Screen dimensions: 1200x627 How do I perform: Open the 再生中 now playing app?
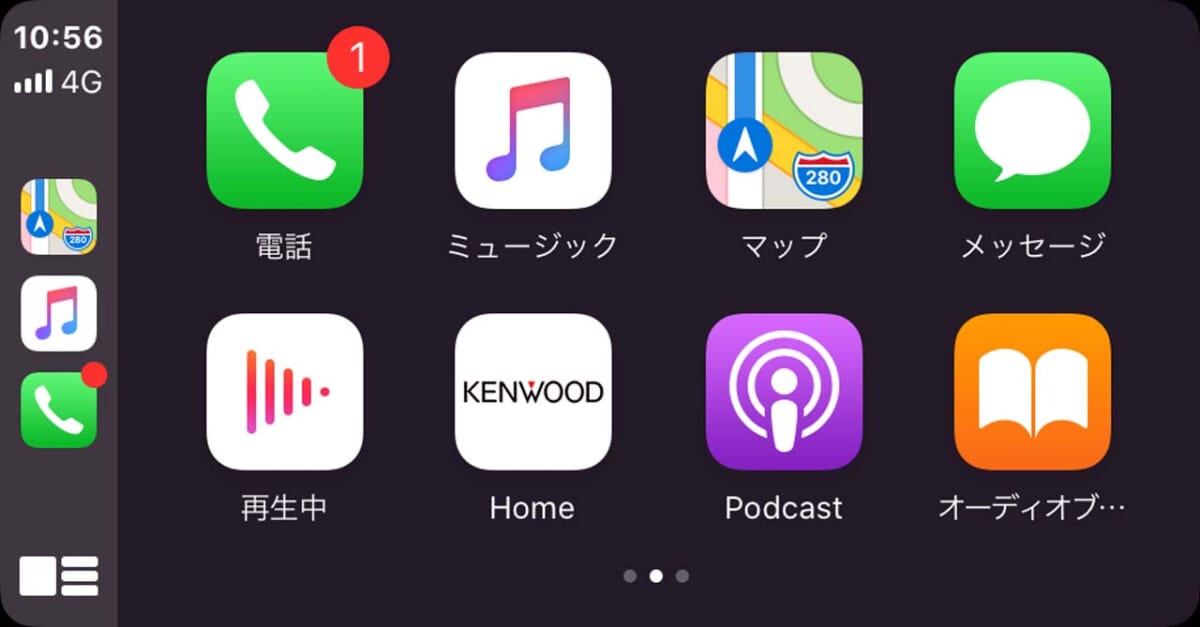tap(284, 392)
